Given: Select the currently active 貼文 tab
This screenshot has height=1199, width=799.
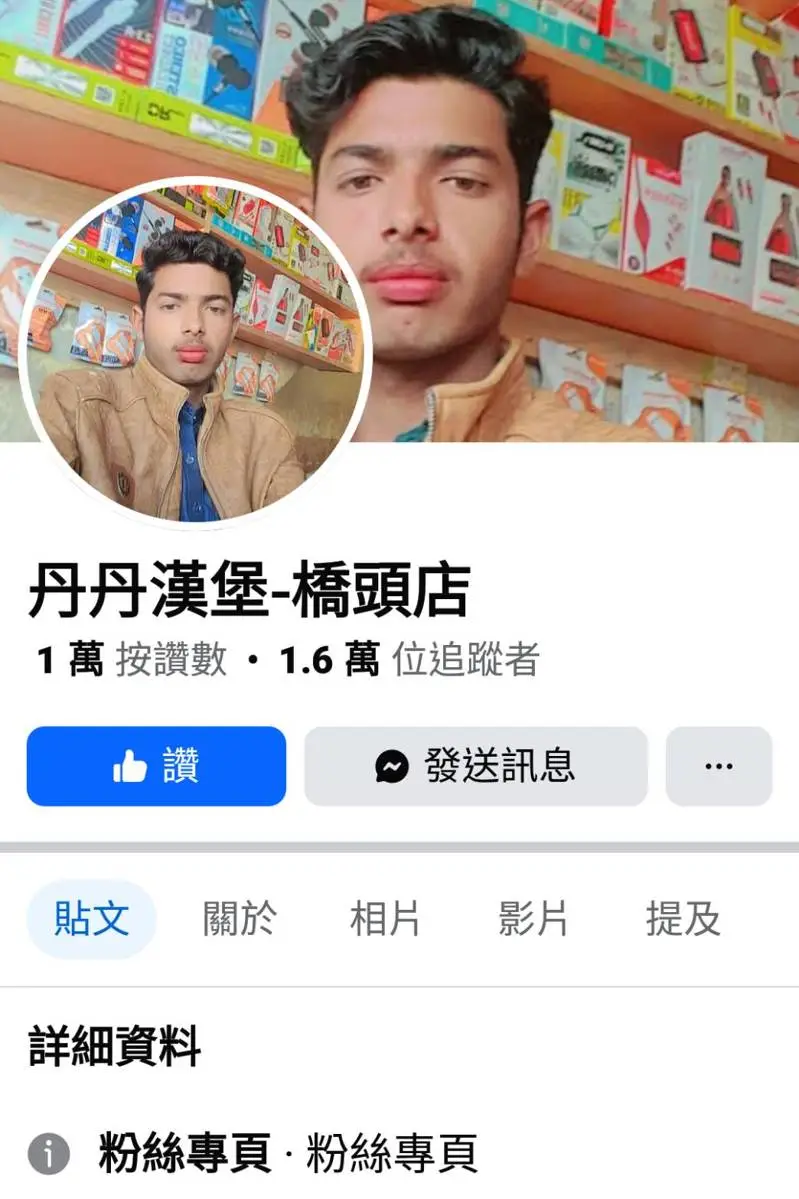Looking at the screenshot, I should pos(91,919).
